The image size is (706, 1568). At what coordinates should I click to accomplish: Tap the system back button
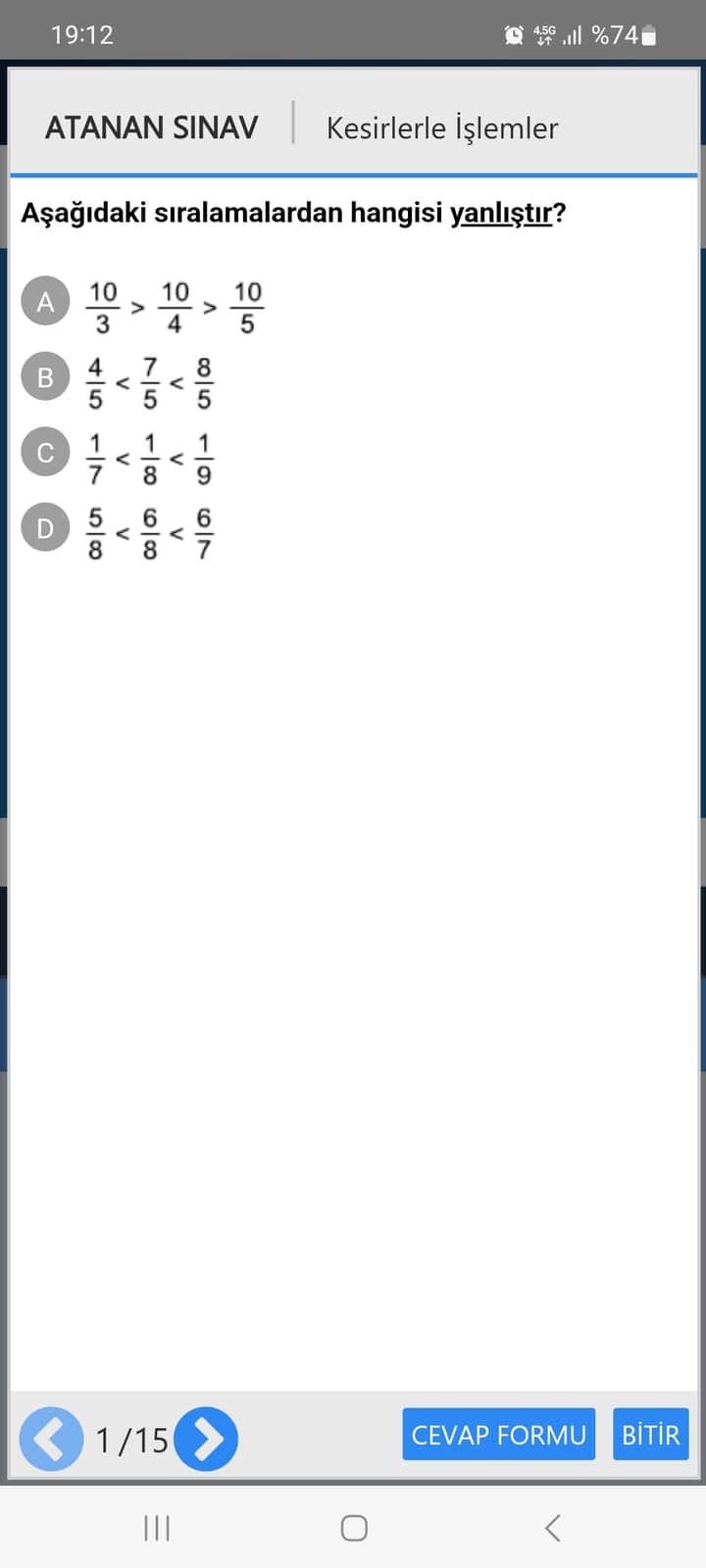552,1527
